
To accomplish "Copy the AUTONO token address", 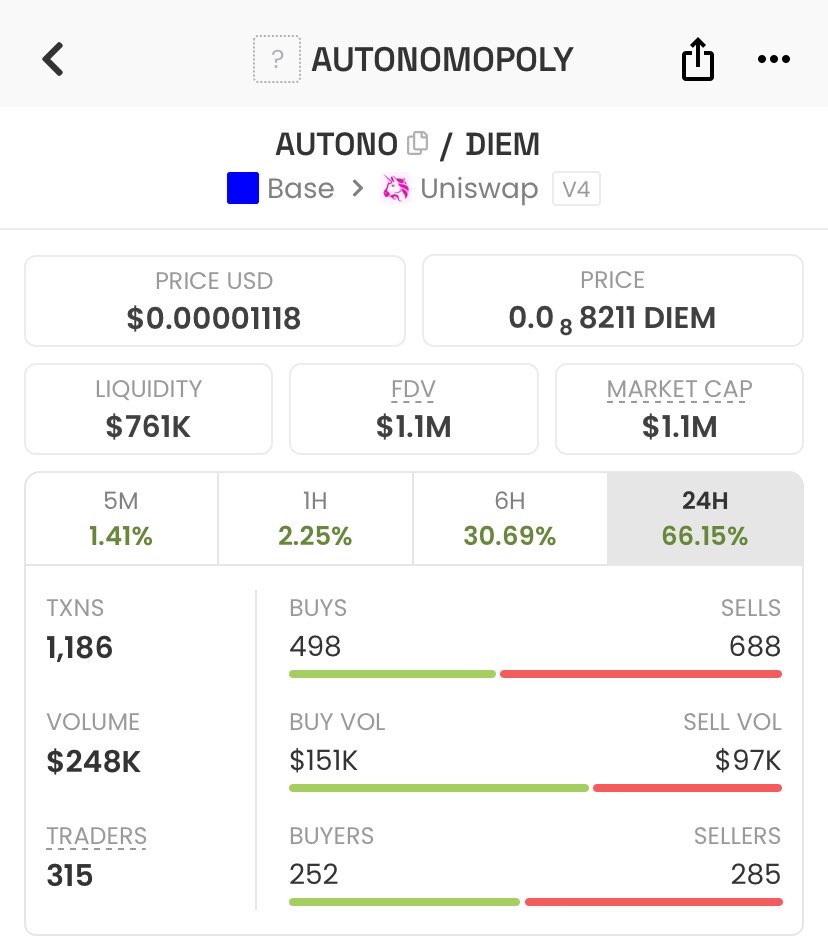I will [x=418, y=143].
